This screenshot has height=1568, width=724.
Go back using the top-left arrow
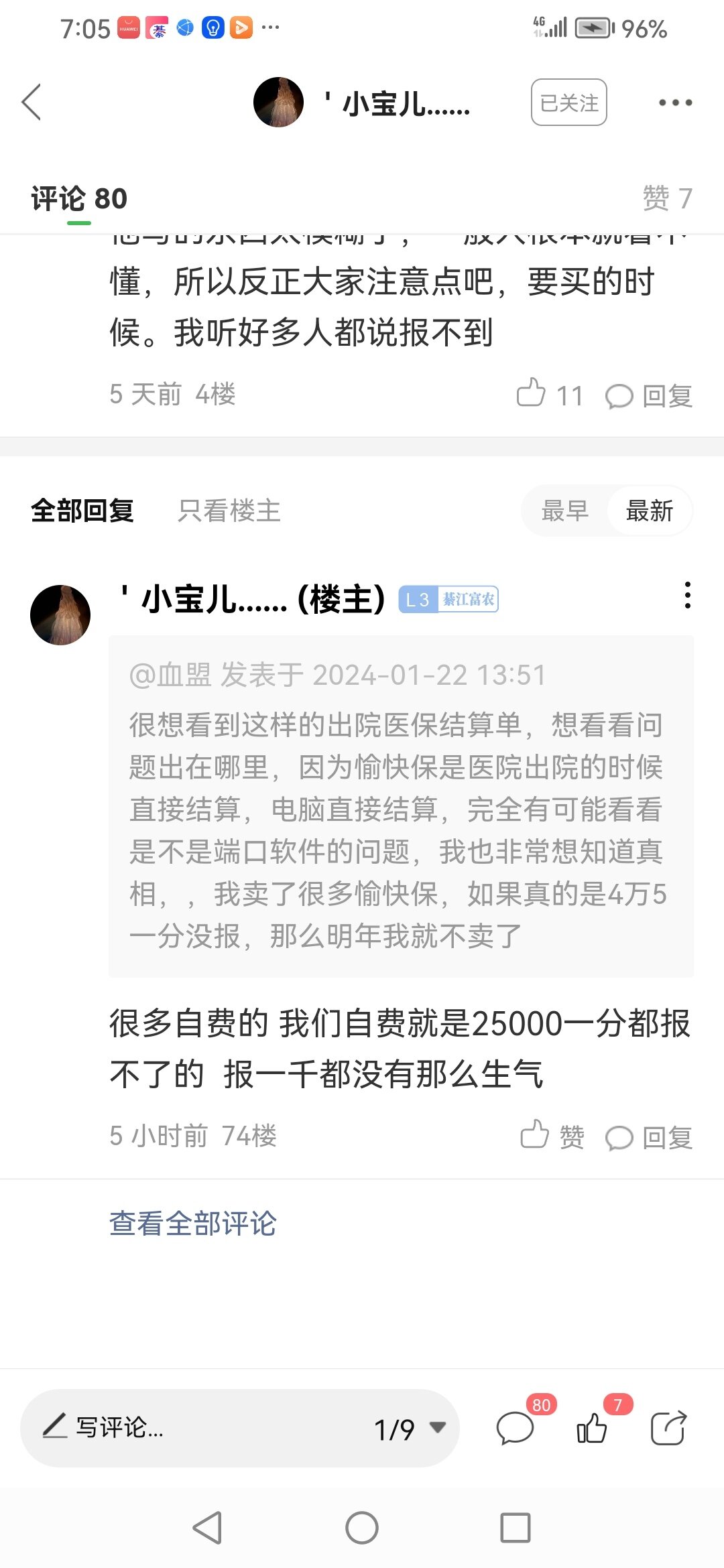(32, 103)
